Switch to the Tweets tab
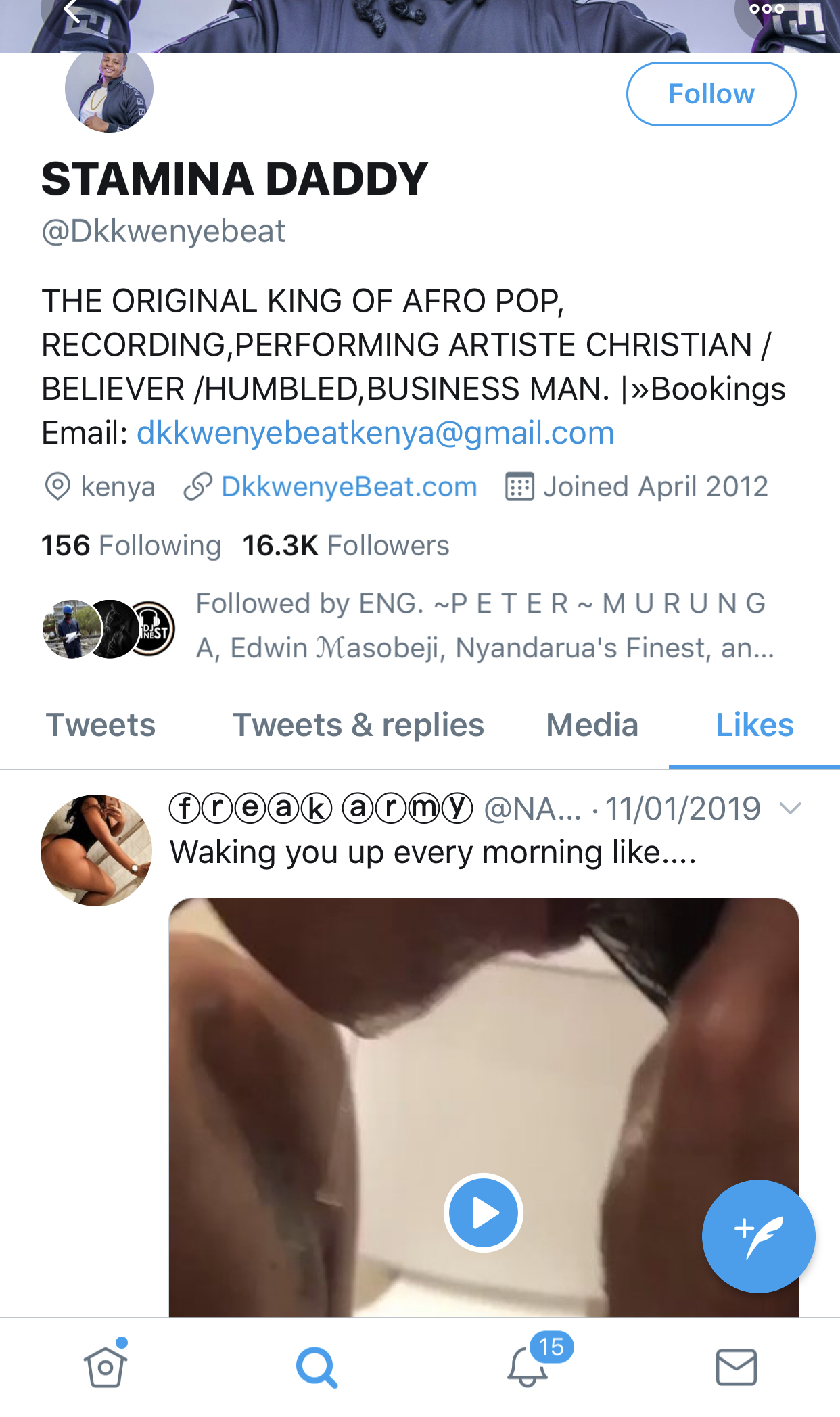The height and width of the screenshot is (1417, 840). click(x=101, y=725)
